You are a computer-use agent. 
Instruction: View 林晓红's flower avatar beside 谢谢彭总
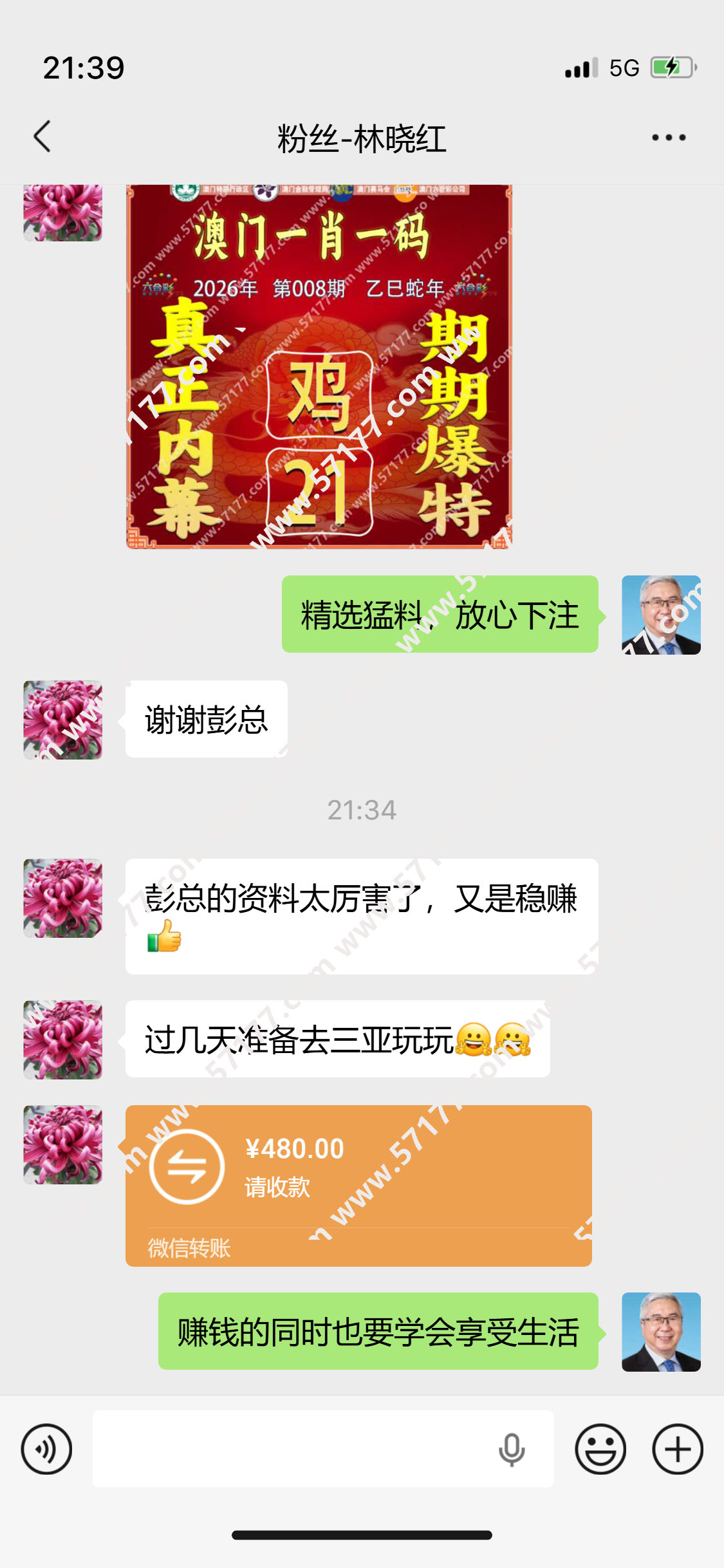(x=63, y=720)
